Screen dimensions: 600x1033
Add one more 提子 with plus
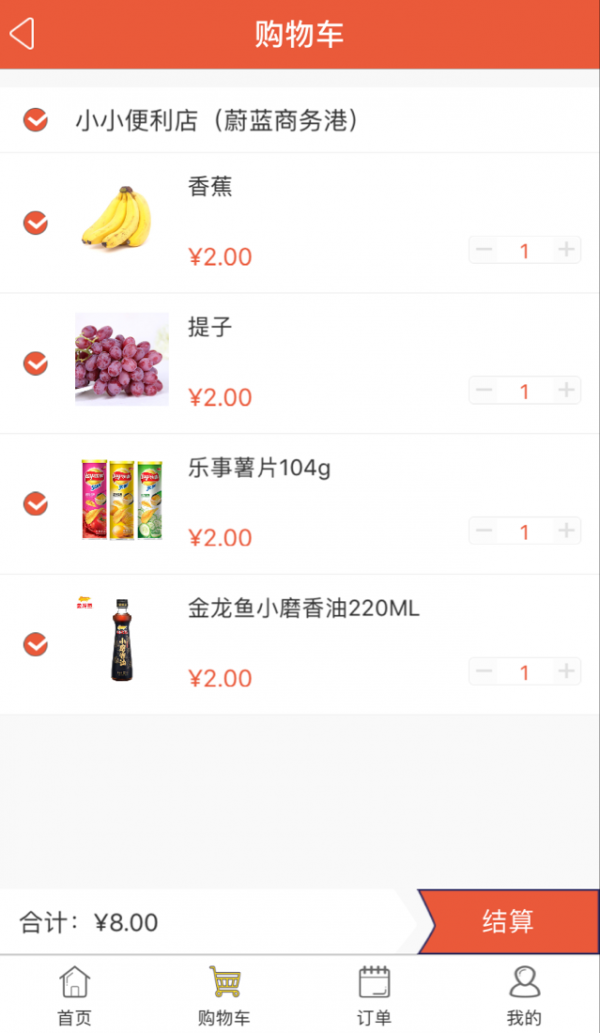(x=567, y=390)
